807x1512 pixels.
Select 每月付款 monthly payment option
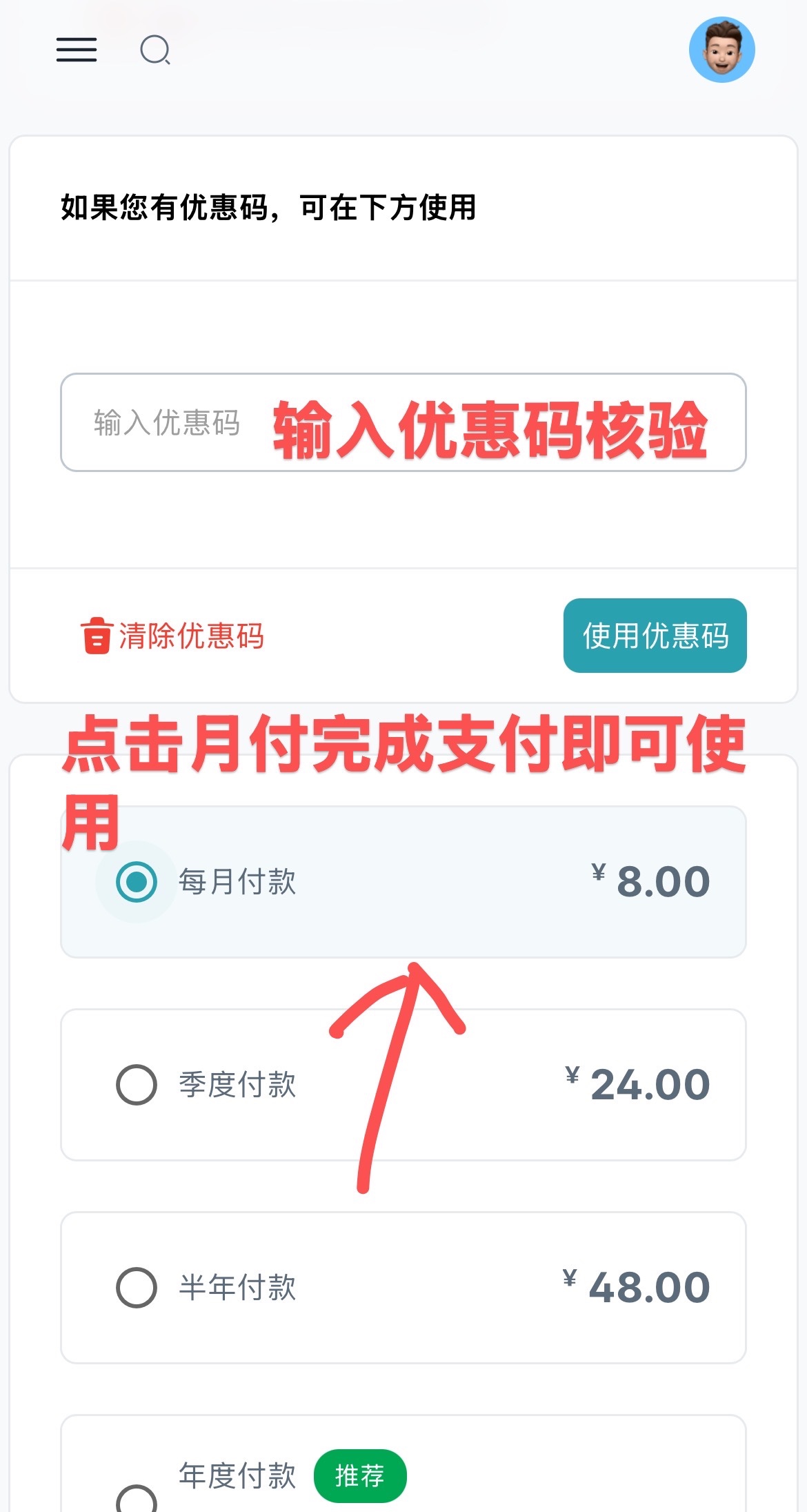pos(137,881)
